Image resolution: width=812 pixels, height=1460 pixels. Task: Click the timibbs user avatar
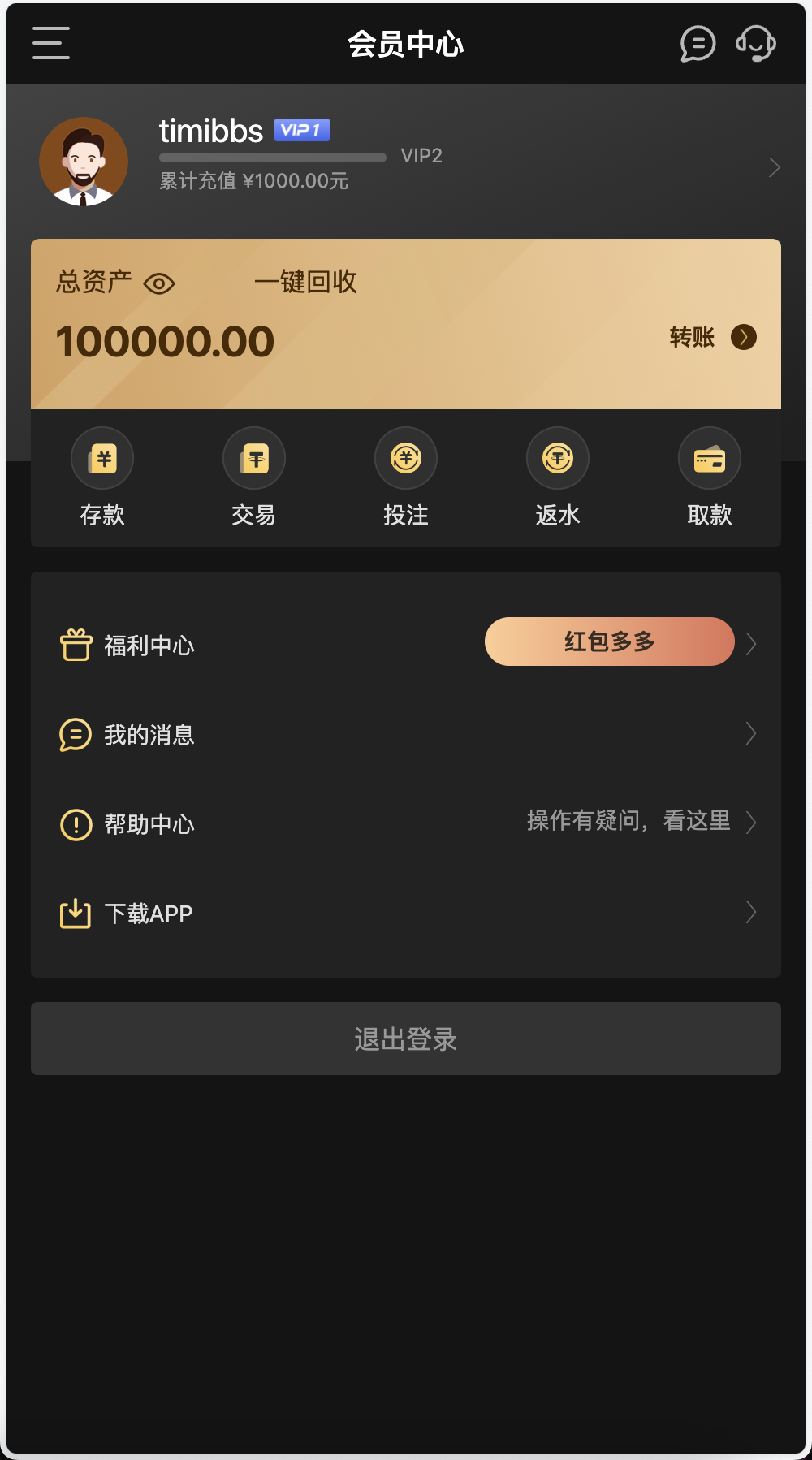(84, 162)
